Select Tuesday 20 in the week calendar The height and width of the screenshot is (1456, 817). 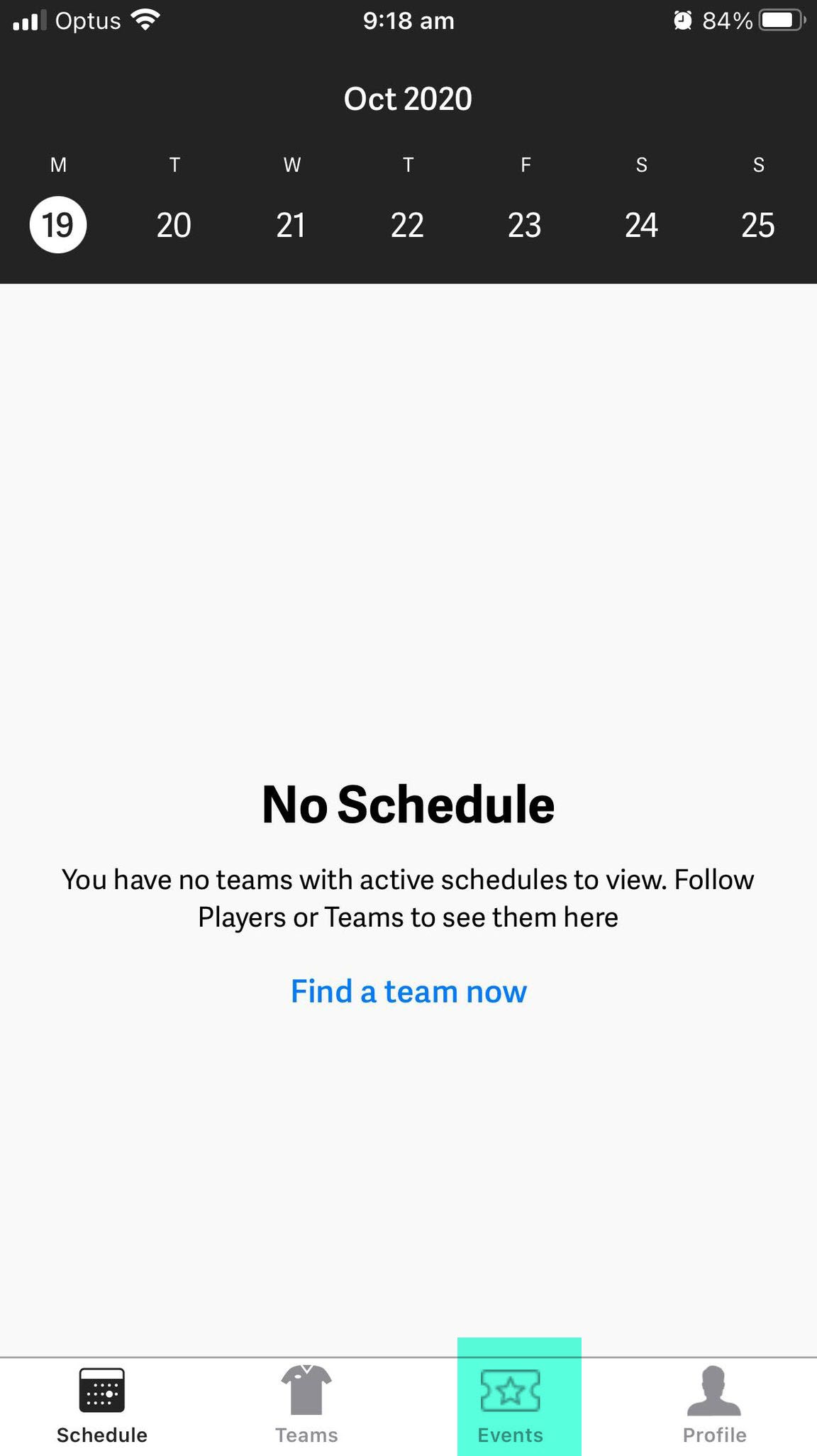coord(174,225)
